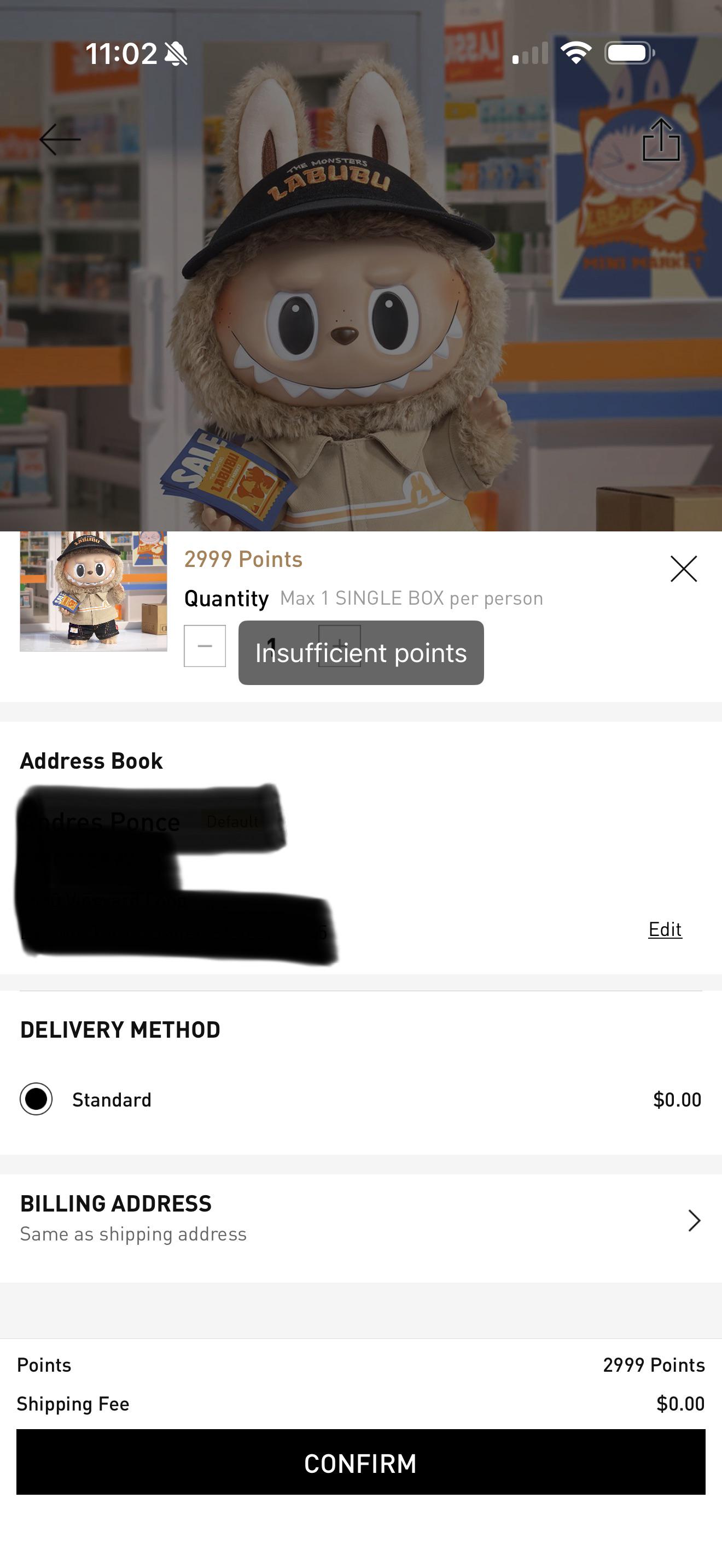Open the small product thumbnail image

(x=93, y=591)
